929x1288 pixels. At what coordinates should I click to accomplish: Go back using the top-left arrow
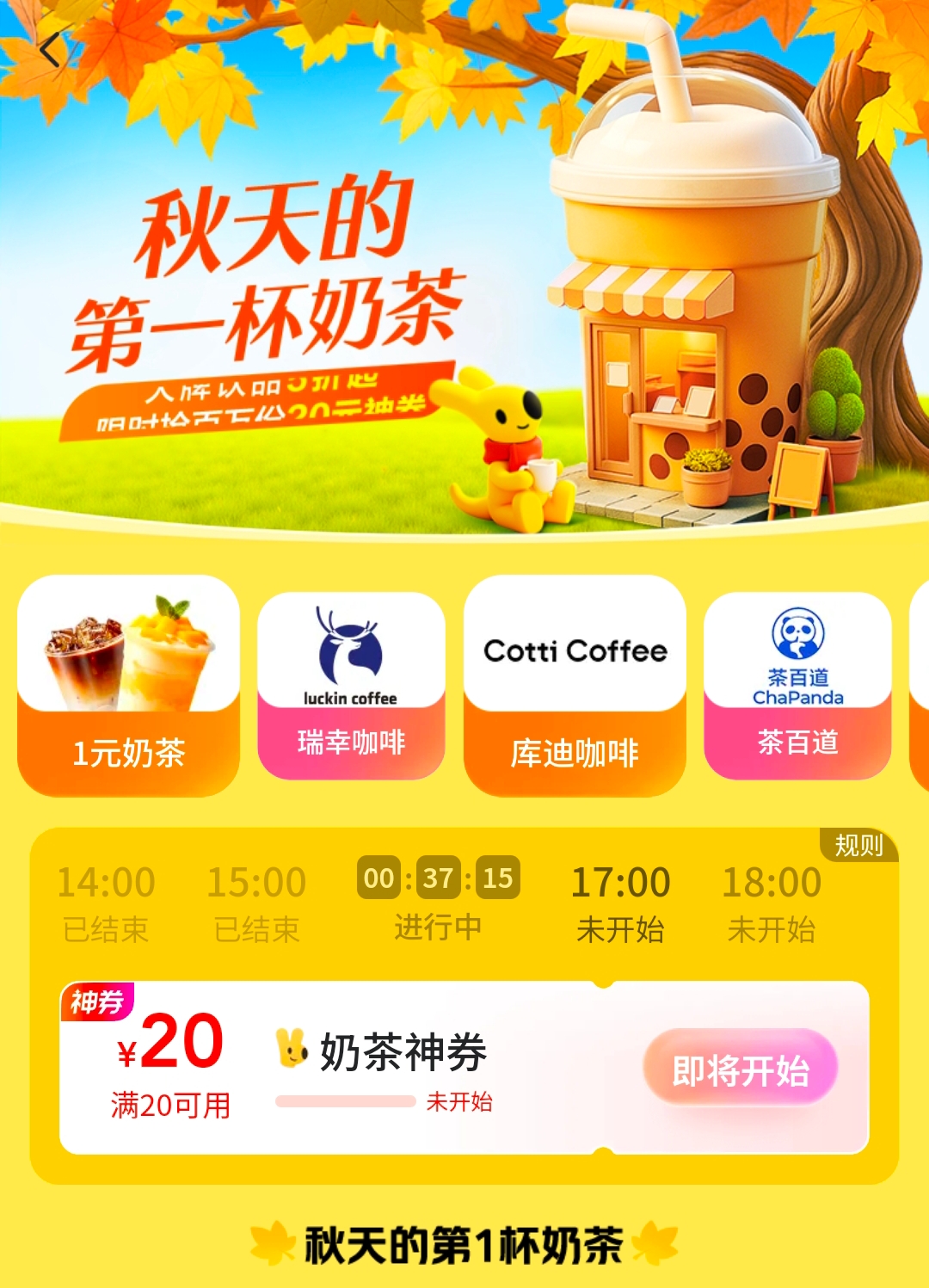50,49
